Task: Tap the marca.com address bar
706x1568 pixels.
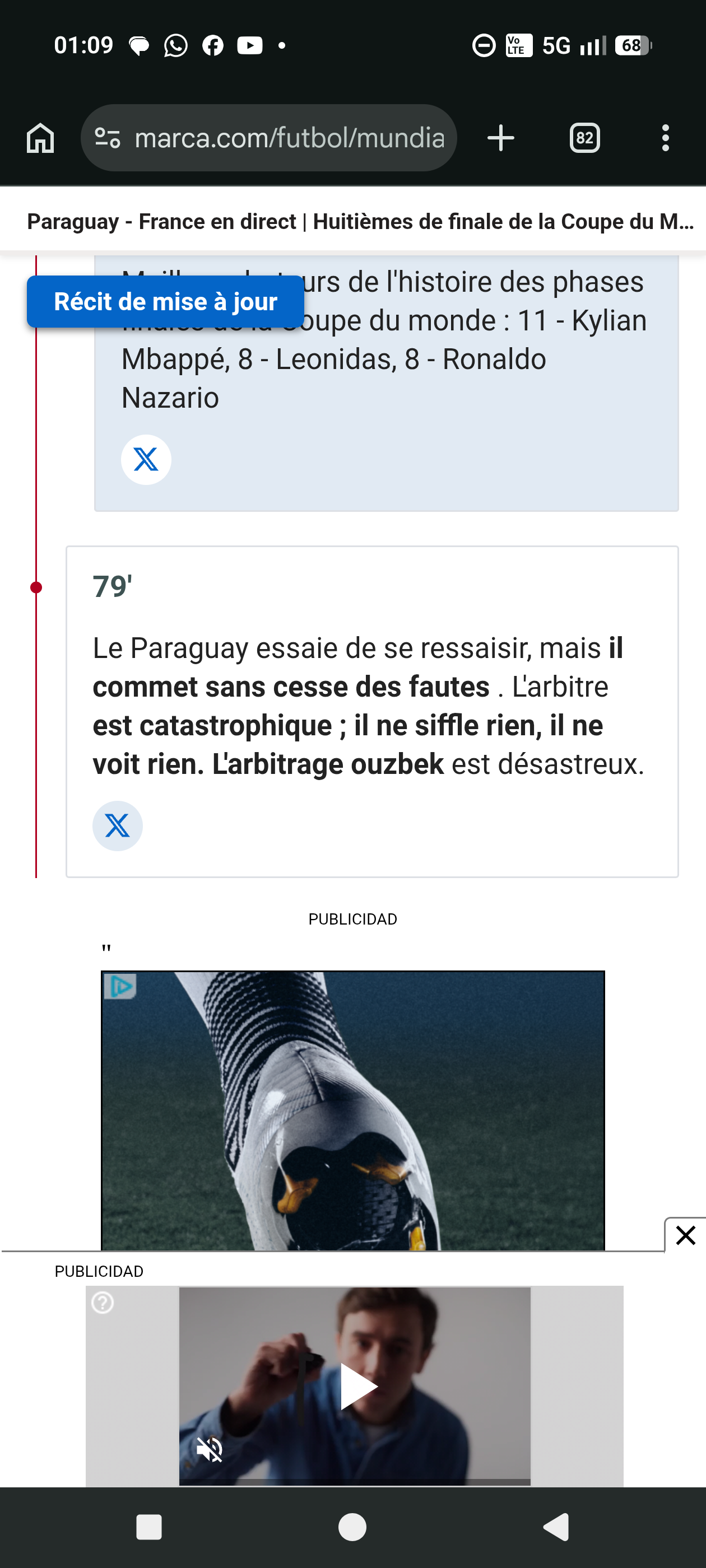Action: pos(268,138)
